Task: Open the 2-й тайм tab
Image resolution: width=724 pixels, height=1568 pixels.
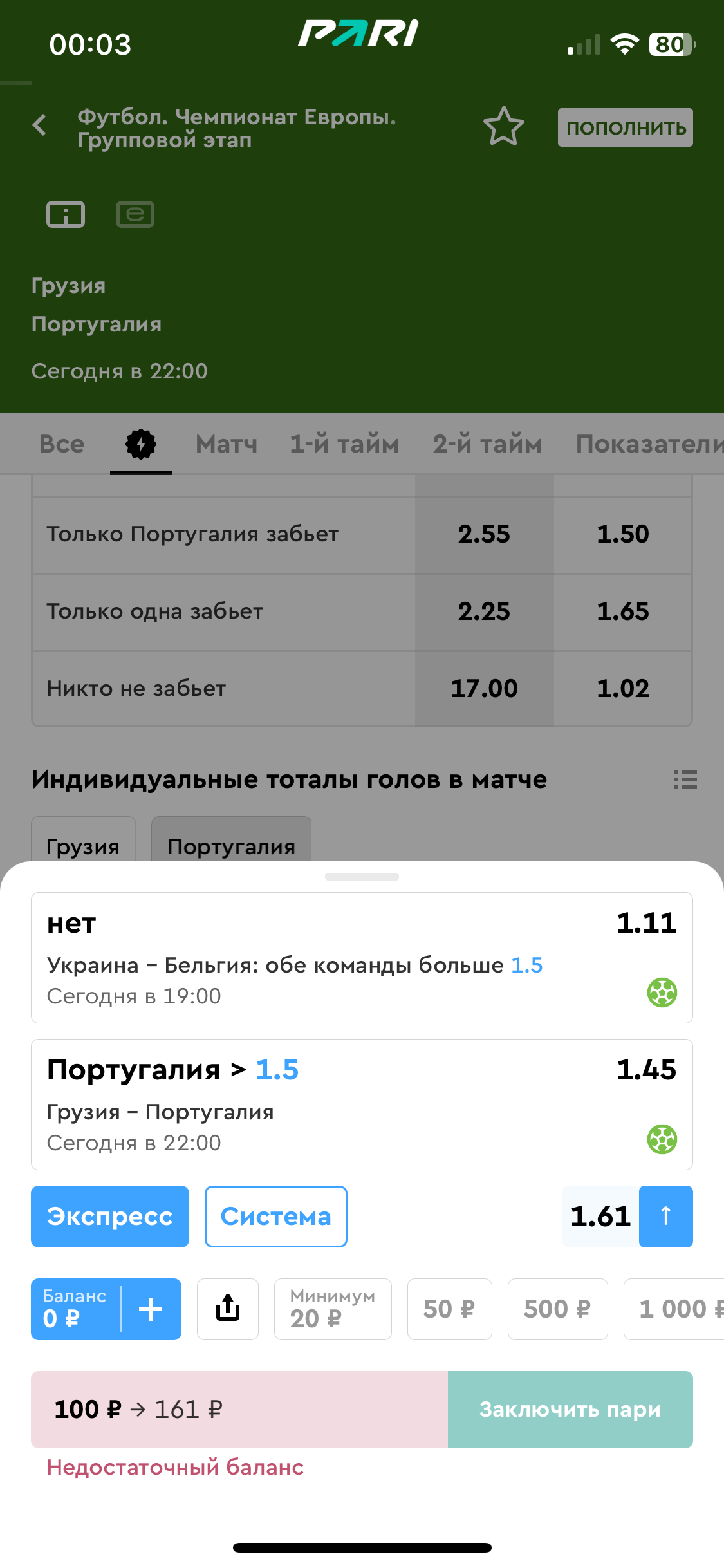Action: pyautogui.click(x=487, y=444)
